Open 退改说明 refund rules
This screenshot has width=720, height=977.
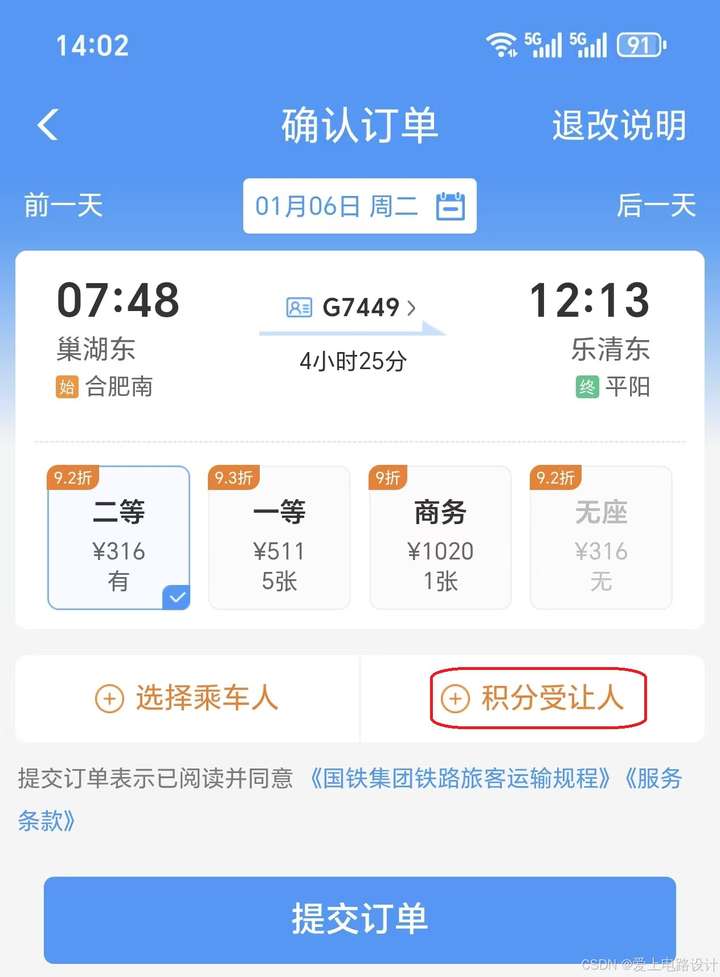619,125
